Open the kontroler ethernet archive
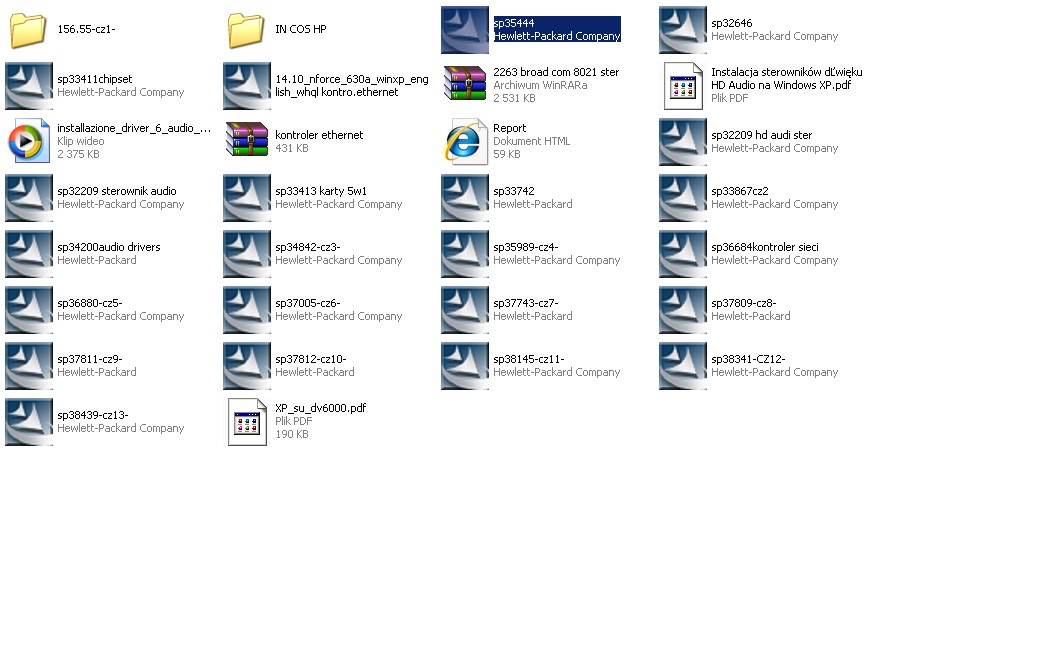 click(247, 142)
